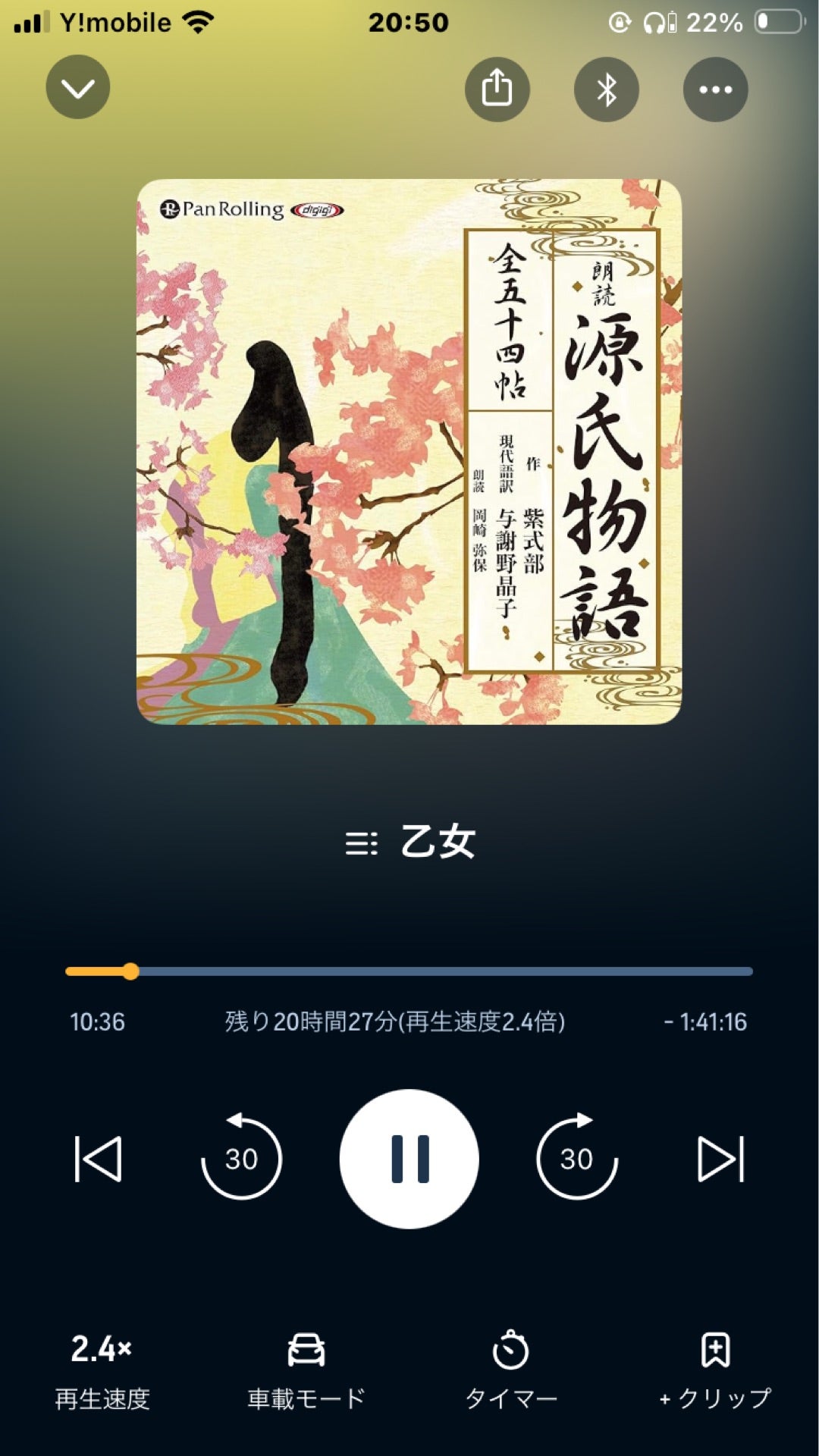Tap the elapsed time 10:36 label
819x1456 pixels.
[93, 1020]
